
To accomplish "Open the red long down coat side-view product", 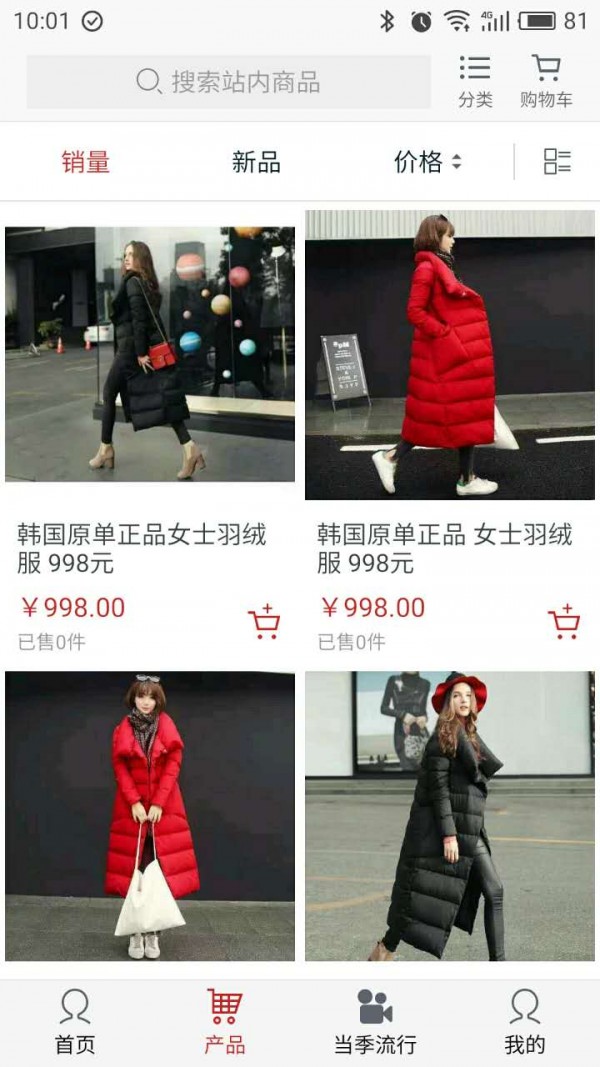I will pyautogui.click(x=450, y=354).
